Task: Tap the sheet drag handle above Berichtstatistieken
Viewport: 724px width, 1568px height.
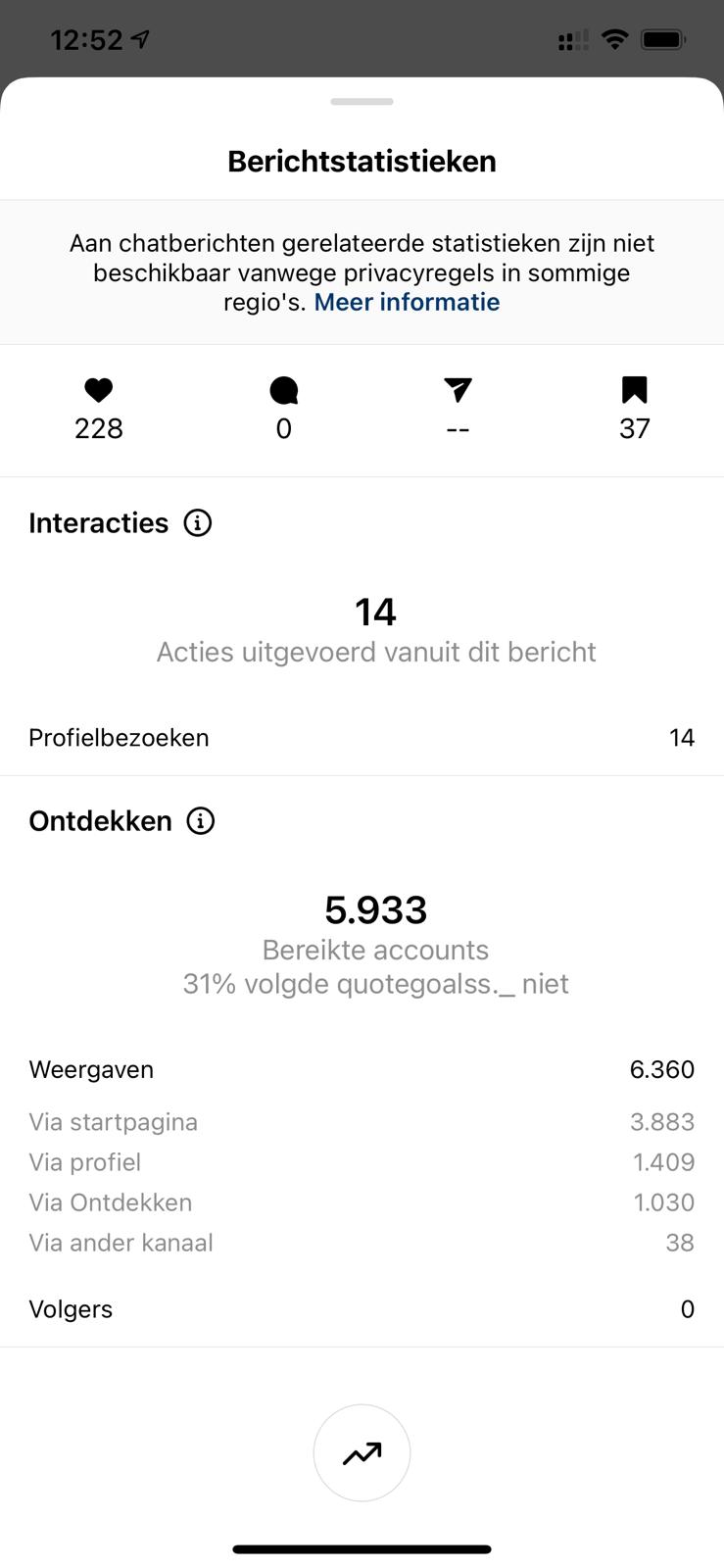Action: tap(362, 102)
